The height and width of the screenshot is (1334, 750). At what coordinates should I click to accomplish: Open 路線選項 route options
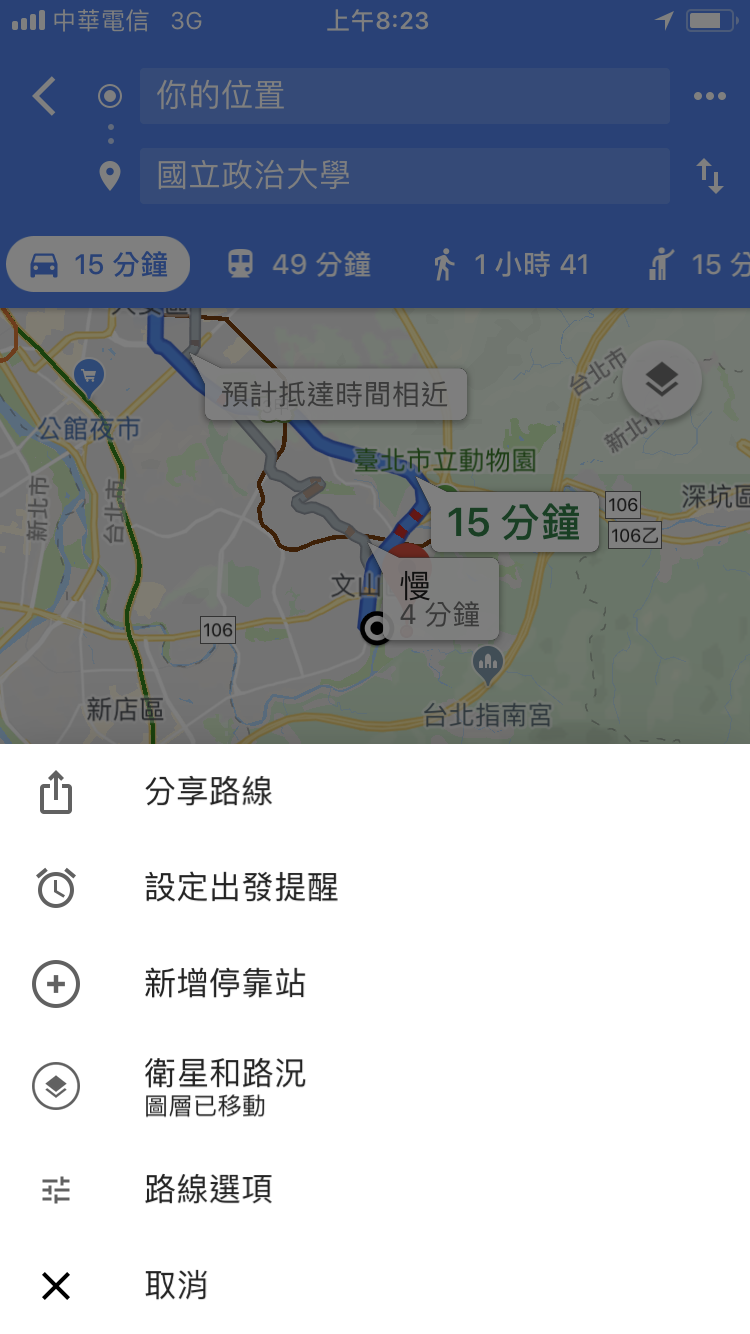[375, 1190]
